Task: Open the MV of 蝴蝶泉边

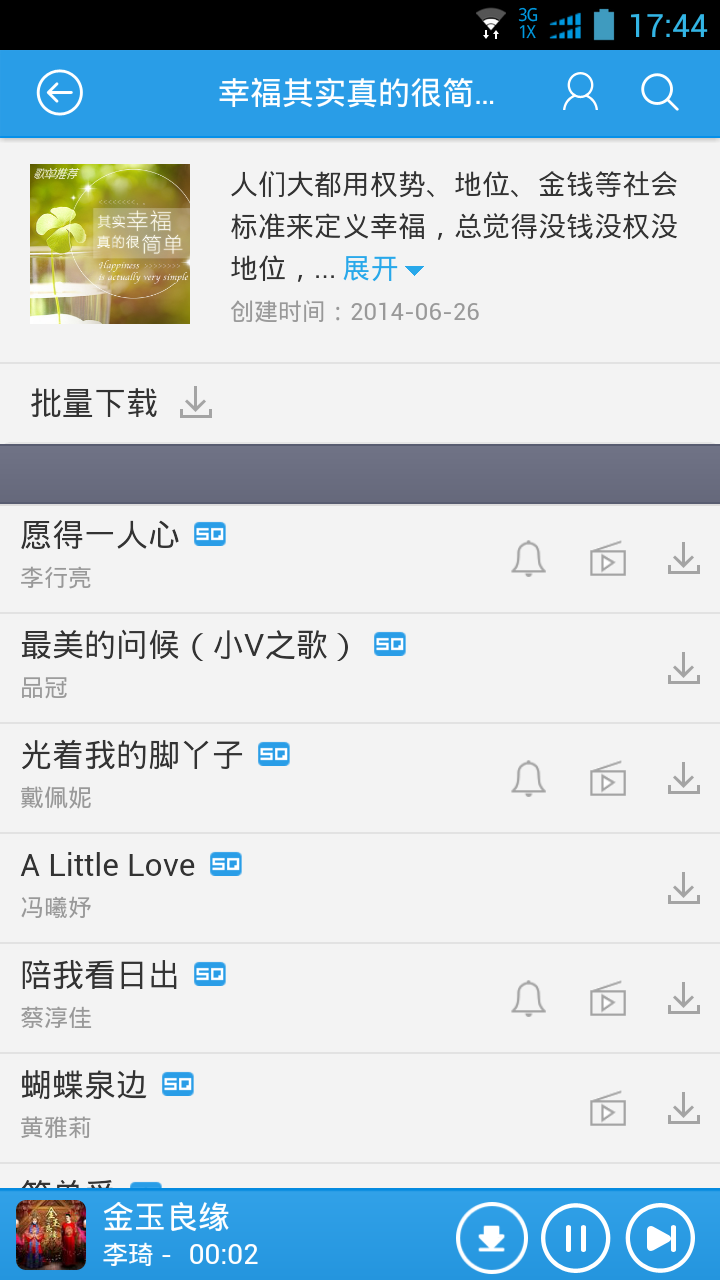Action: pos(607,1109)
